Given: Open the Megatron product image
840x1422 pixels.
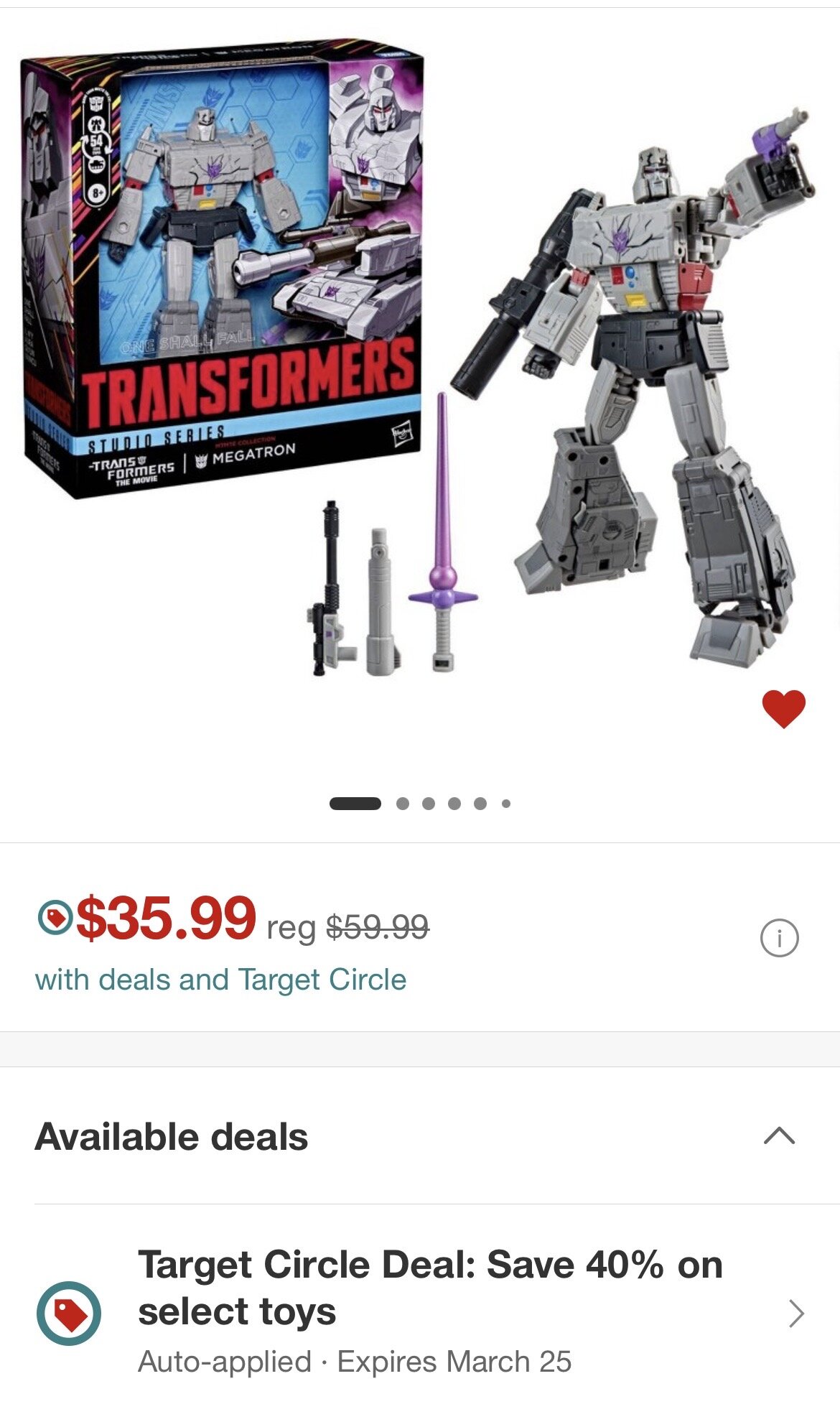Looking at the screenshot, I should (x=420, y=359).
